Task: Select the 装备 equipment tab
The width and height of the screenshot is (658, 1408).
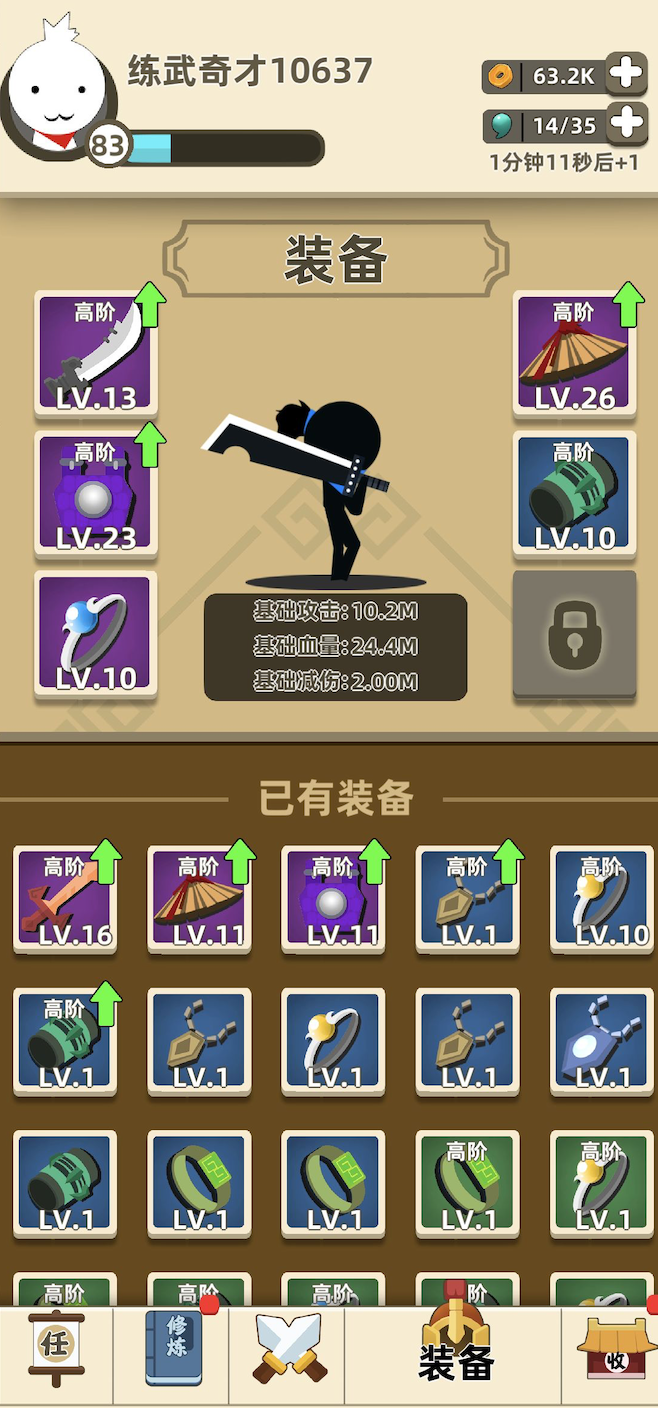Action: point(456,1346)
